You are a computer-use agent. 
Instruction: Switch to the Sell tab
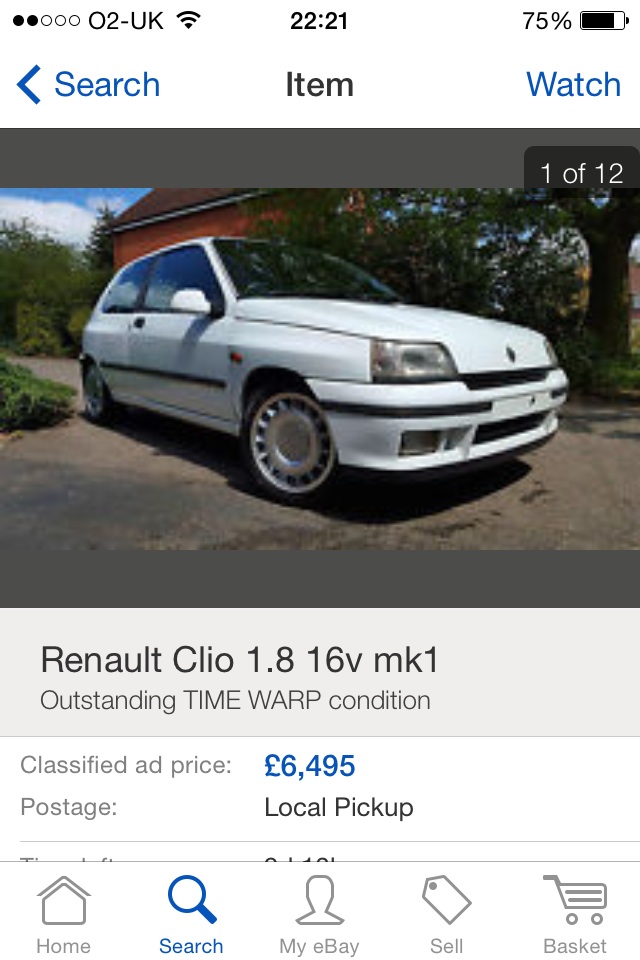coord(446,913)
